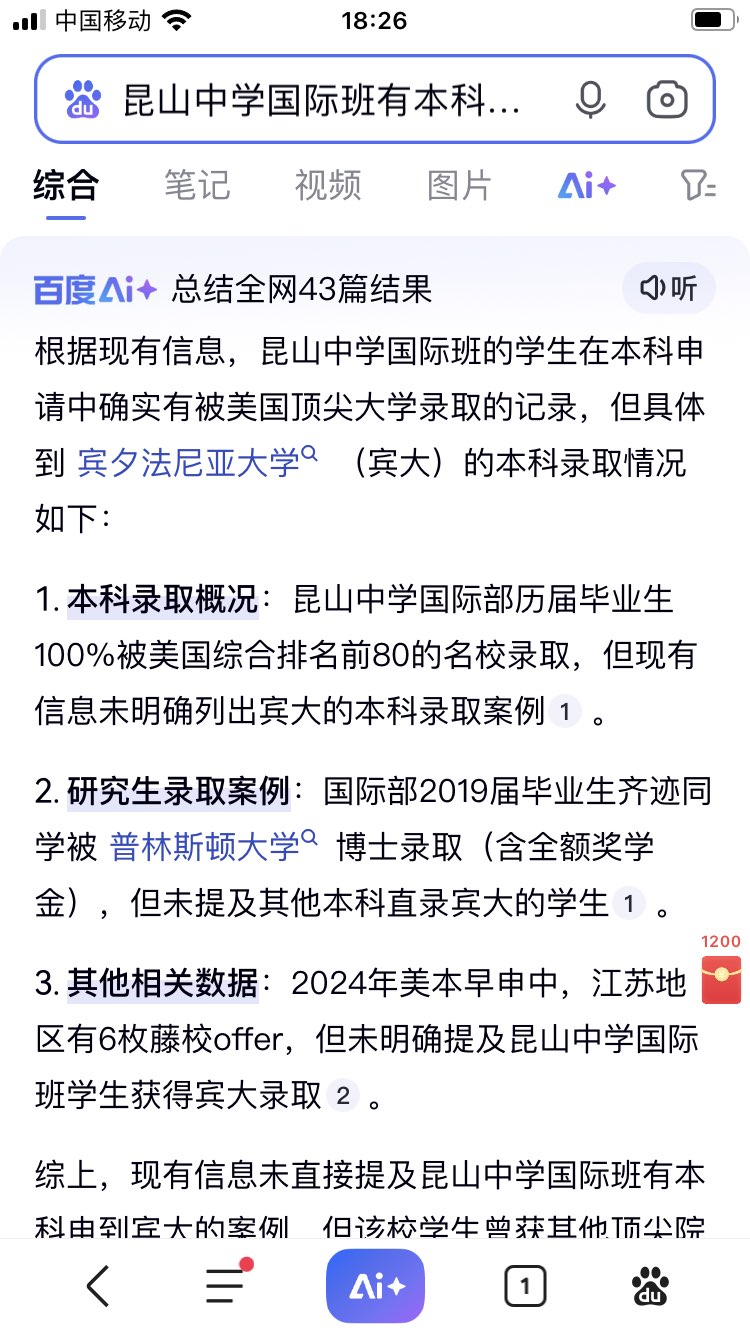
Task: Go back with the bottom arrow
Action: click(97, 1286)
